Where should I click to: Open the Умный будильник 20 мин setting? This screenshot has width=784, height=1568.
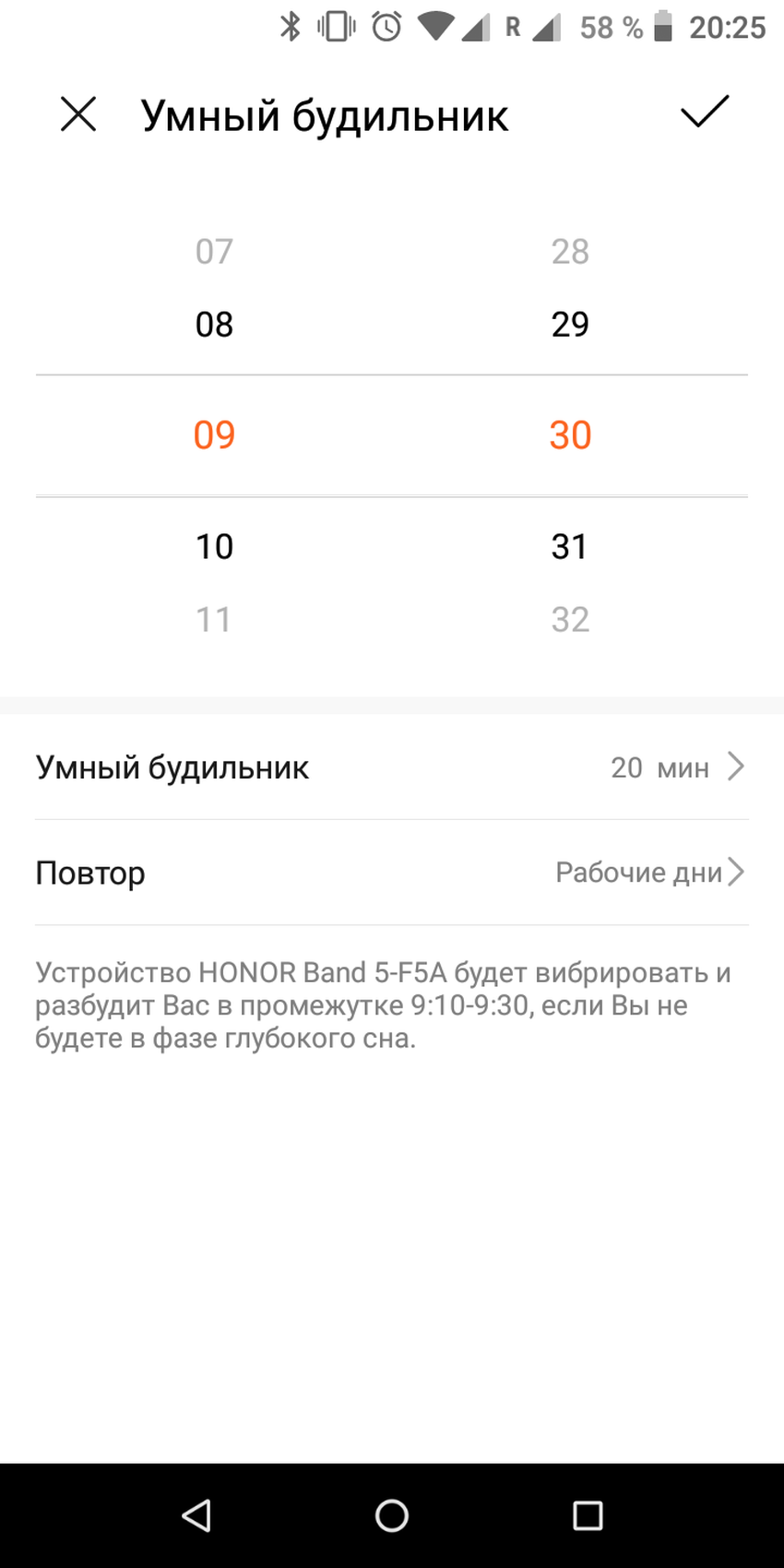pyautogui.click(x=391, y=767)
